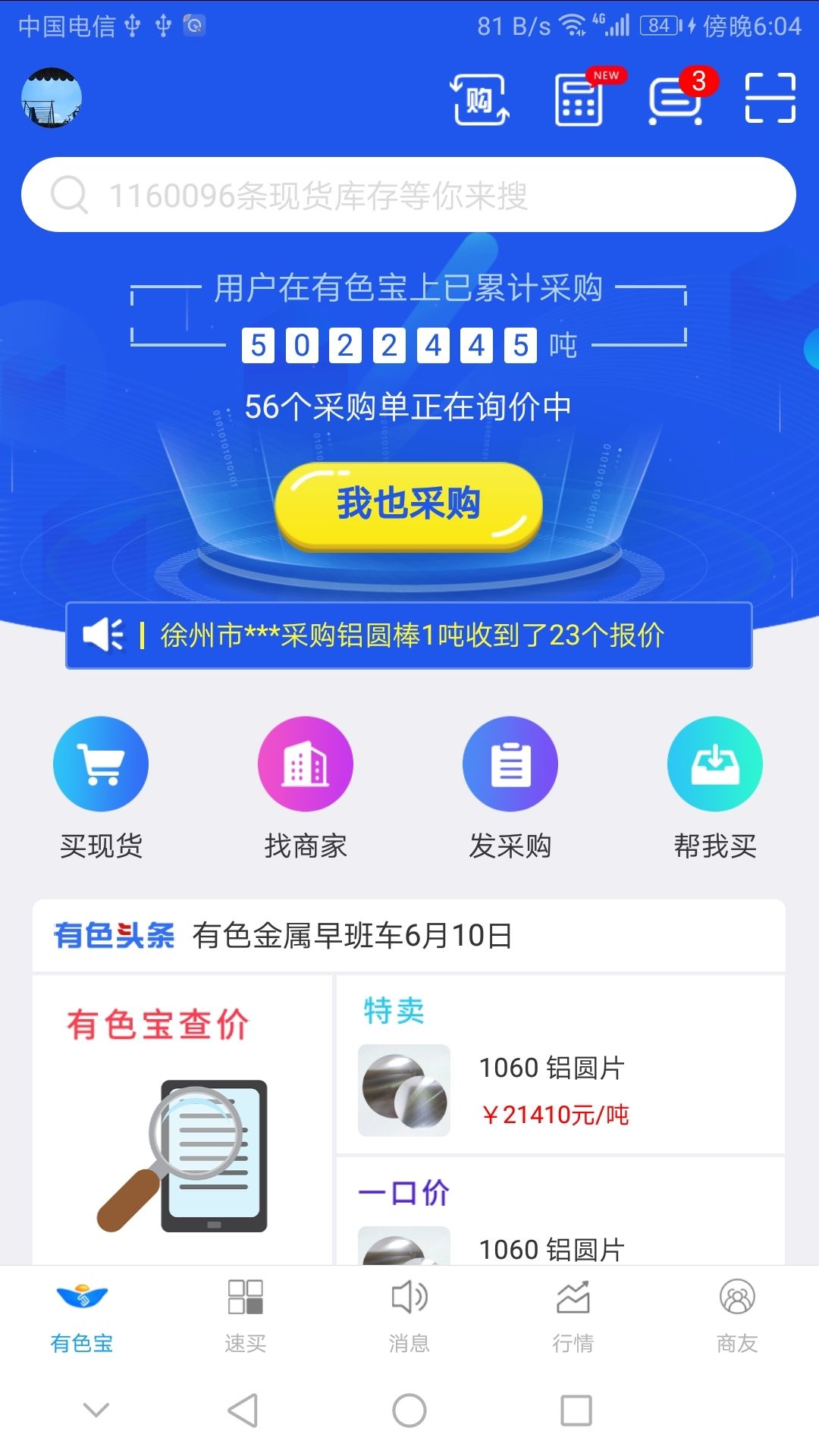Switch to the 消息 tab
Screen dimensions: 819x1456
(x=409, y=1314)
